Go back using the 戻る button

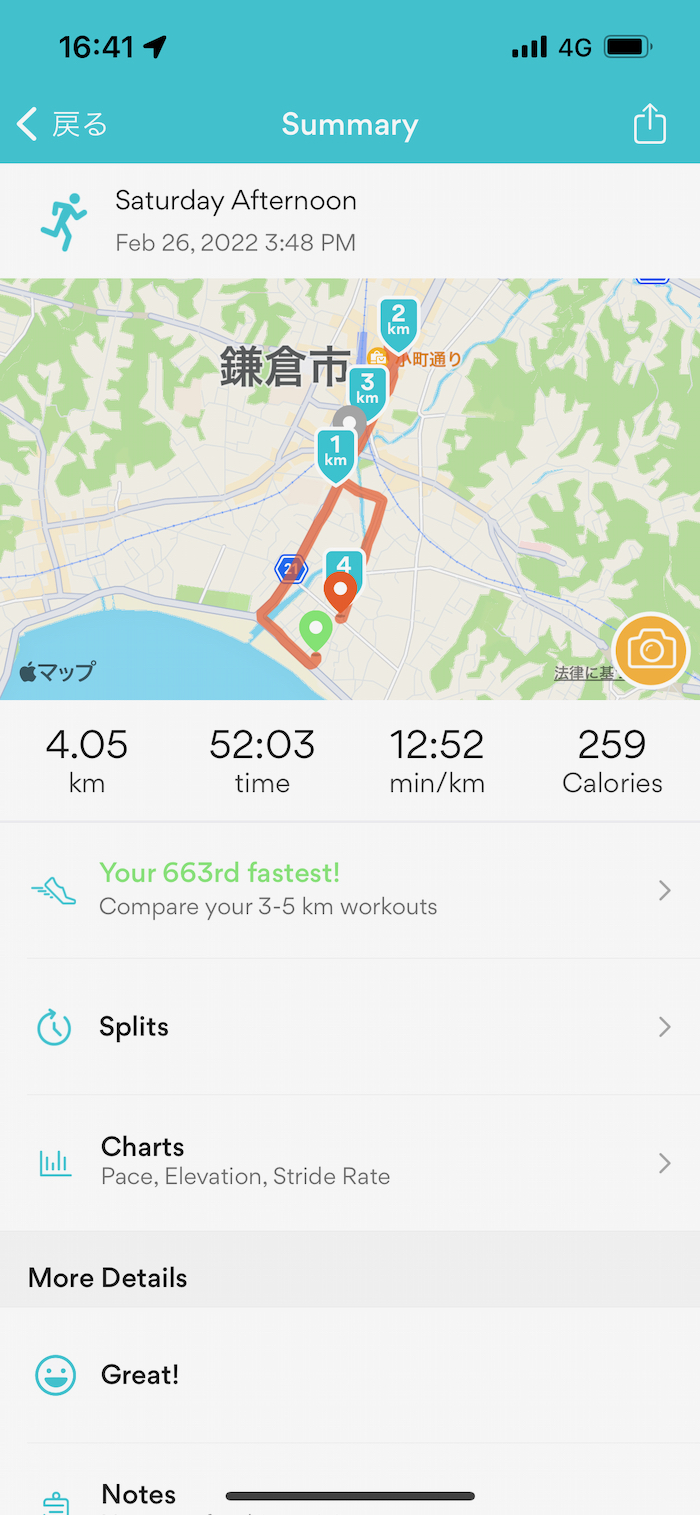[x=62, y=125]
